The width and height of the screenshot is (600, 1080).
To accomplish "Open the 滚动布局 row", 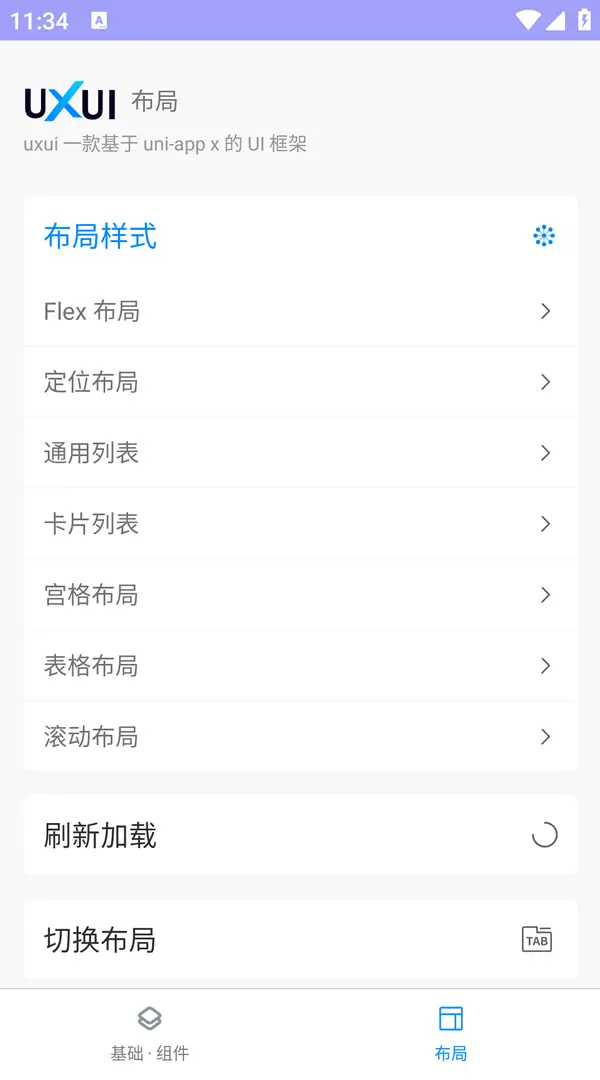I will 300,737.
